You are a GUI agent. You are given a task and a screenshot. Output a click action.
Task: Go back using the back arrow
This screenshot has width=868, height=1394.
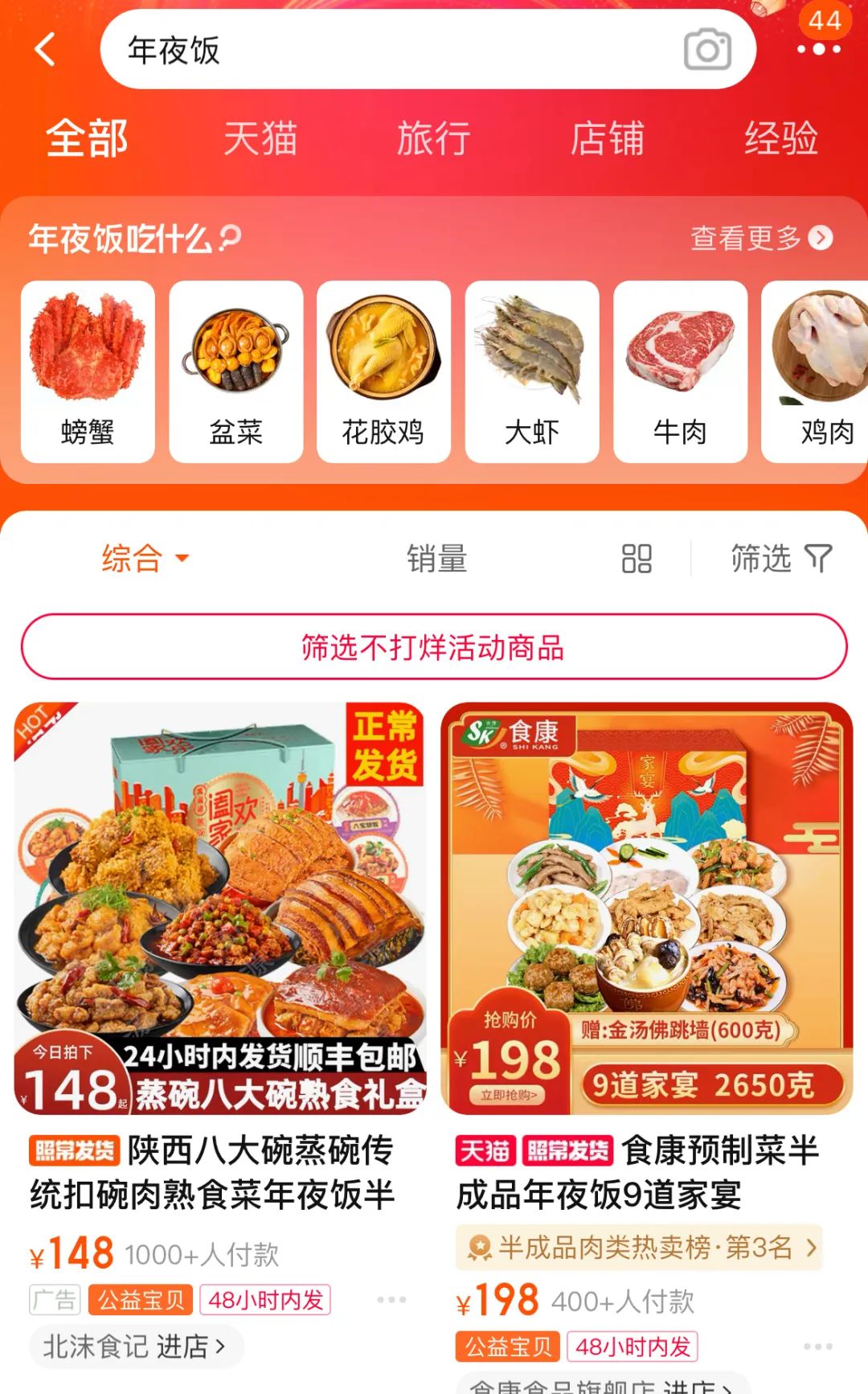pos(45,49)
